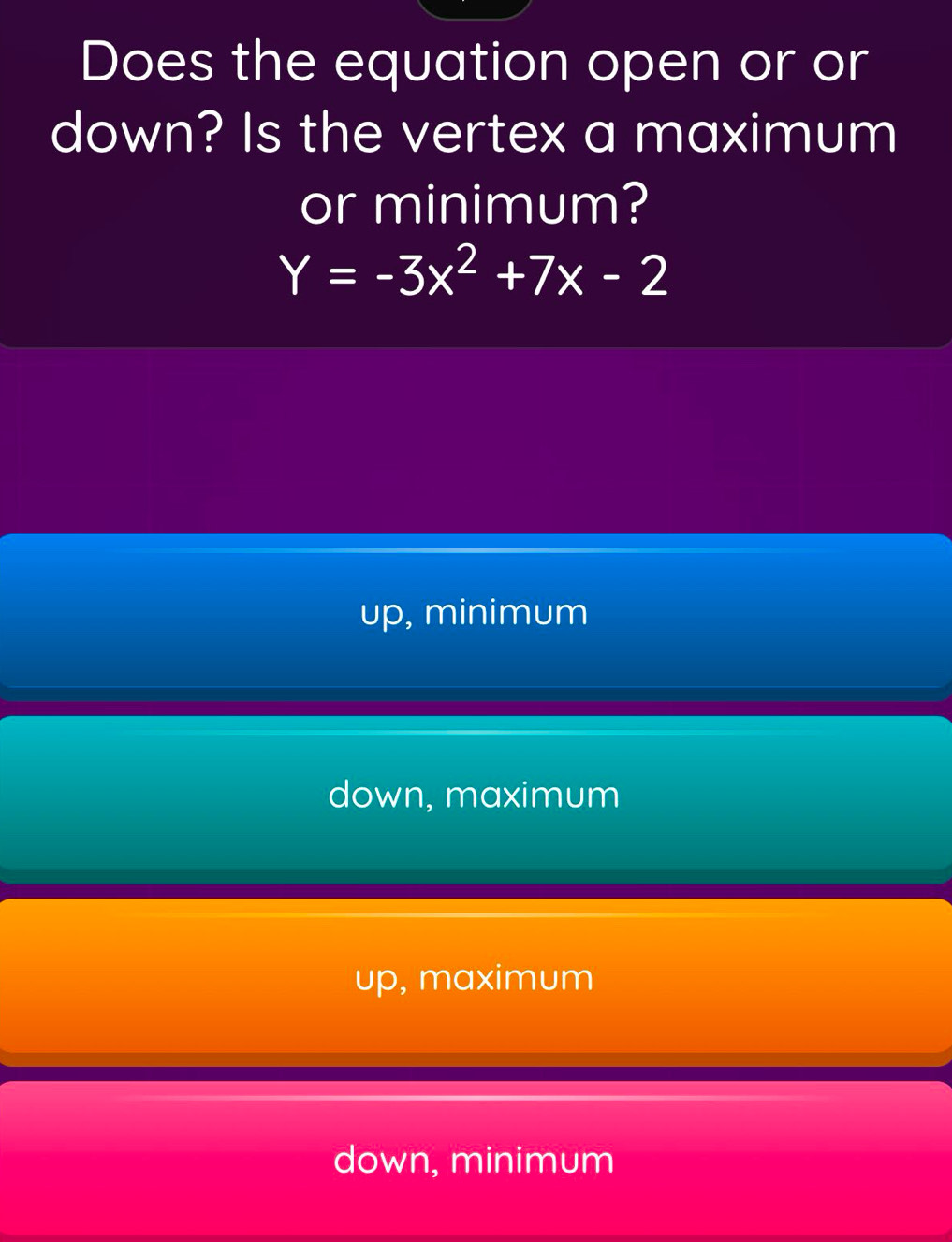Image resolution: width=952 pixels, height=1242 pixels.
Task: Tap the 'down, minimum' answer
Action: (475, 1161)
